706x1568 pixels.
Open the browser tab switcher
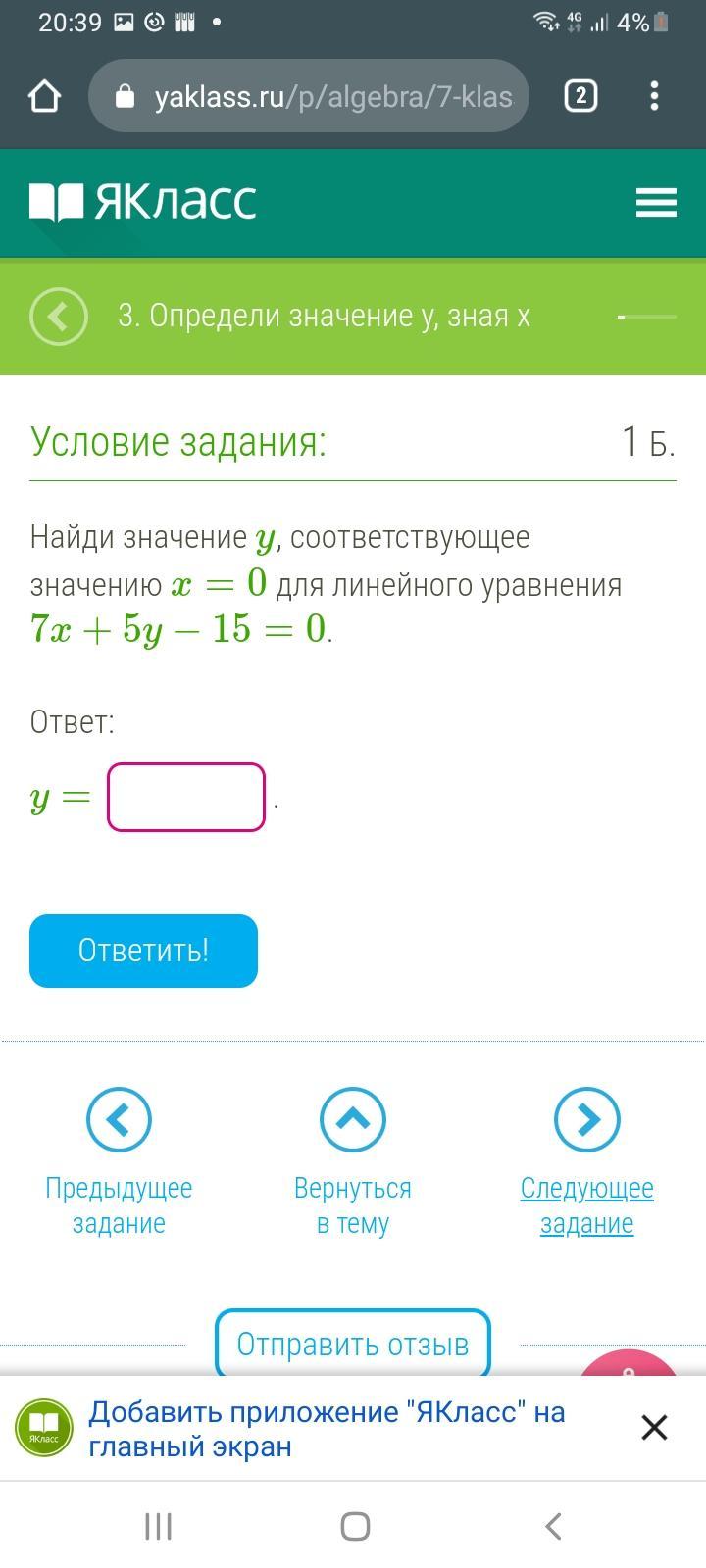point(580,96)
